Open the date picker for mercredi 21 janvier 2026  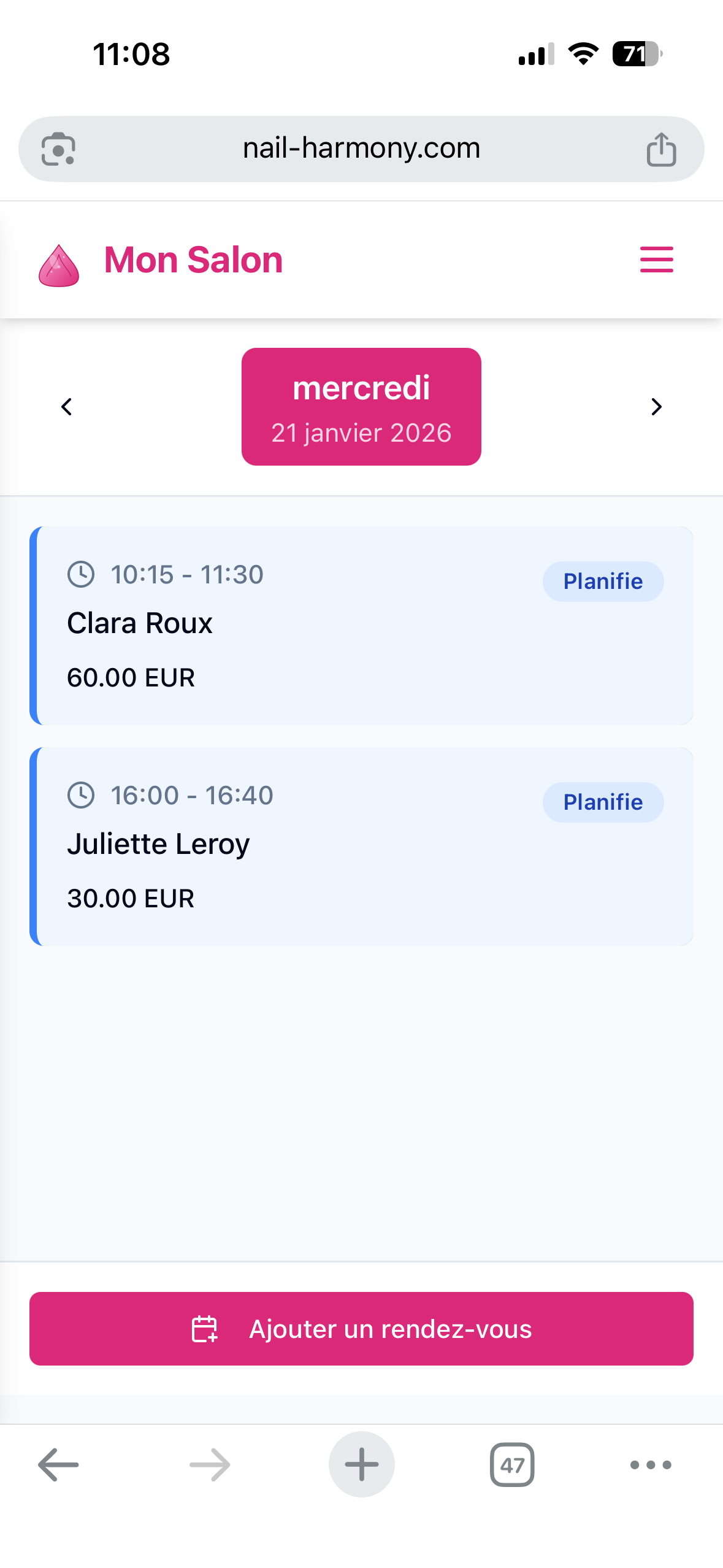coord(361,407)
